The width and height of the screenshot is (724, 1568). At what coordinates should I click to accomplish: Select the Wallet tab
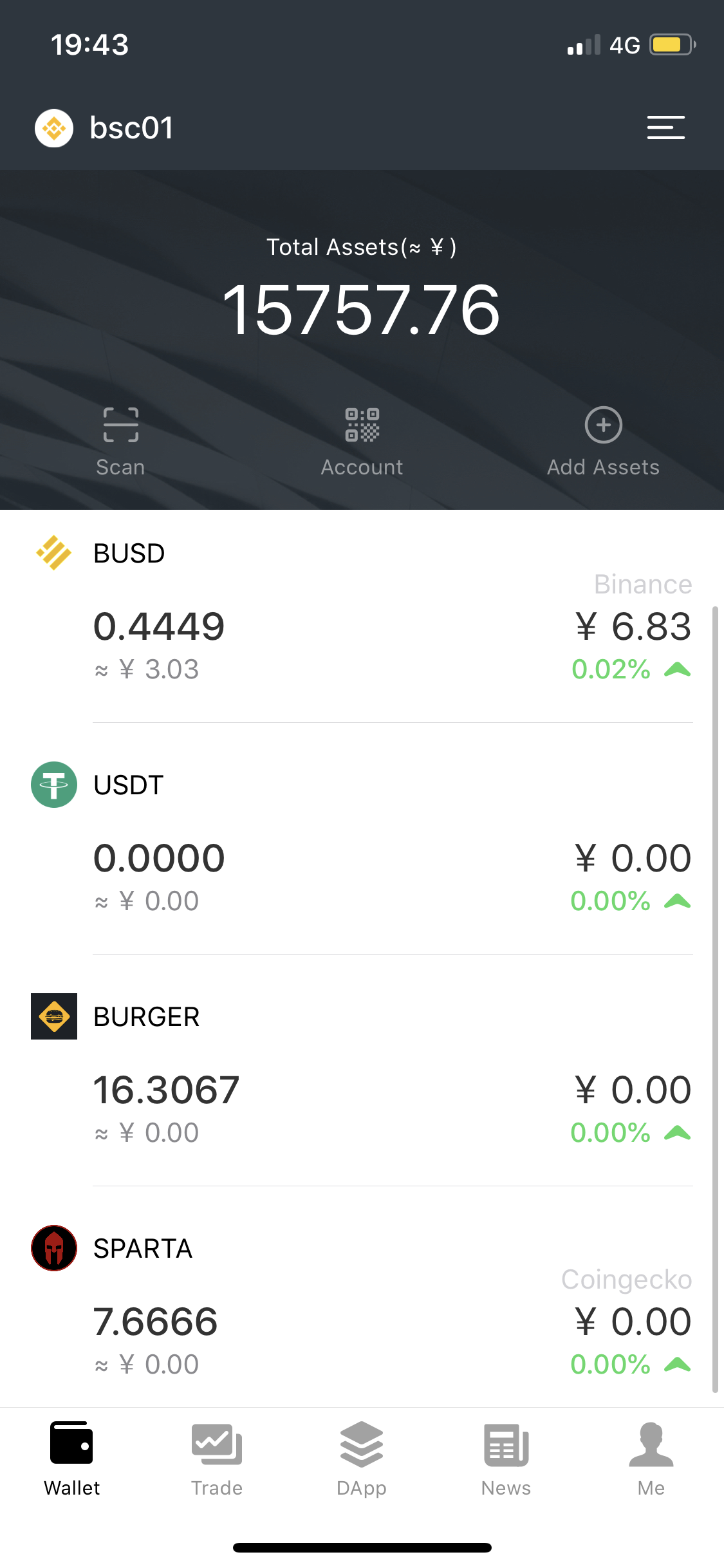pos(72,1459)
